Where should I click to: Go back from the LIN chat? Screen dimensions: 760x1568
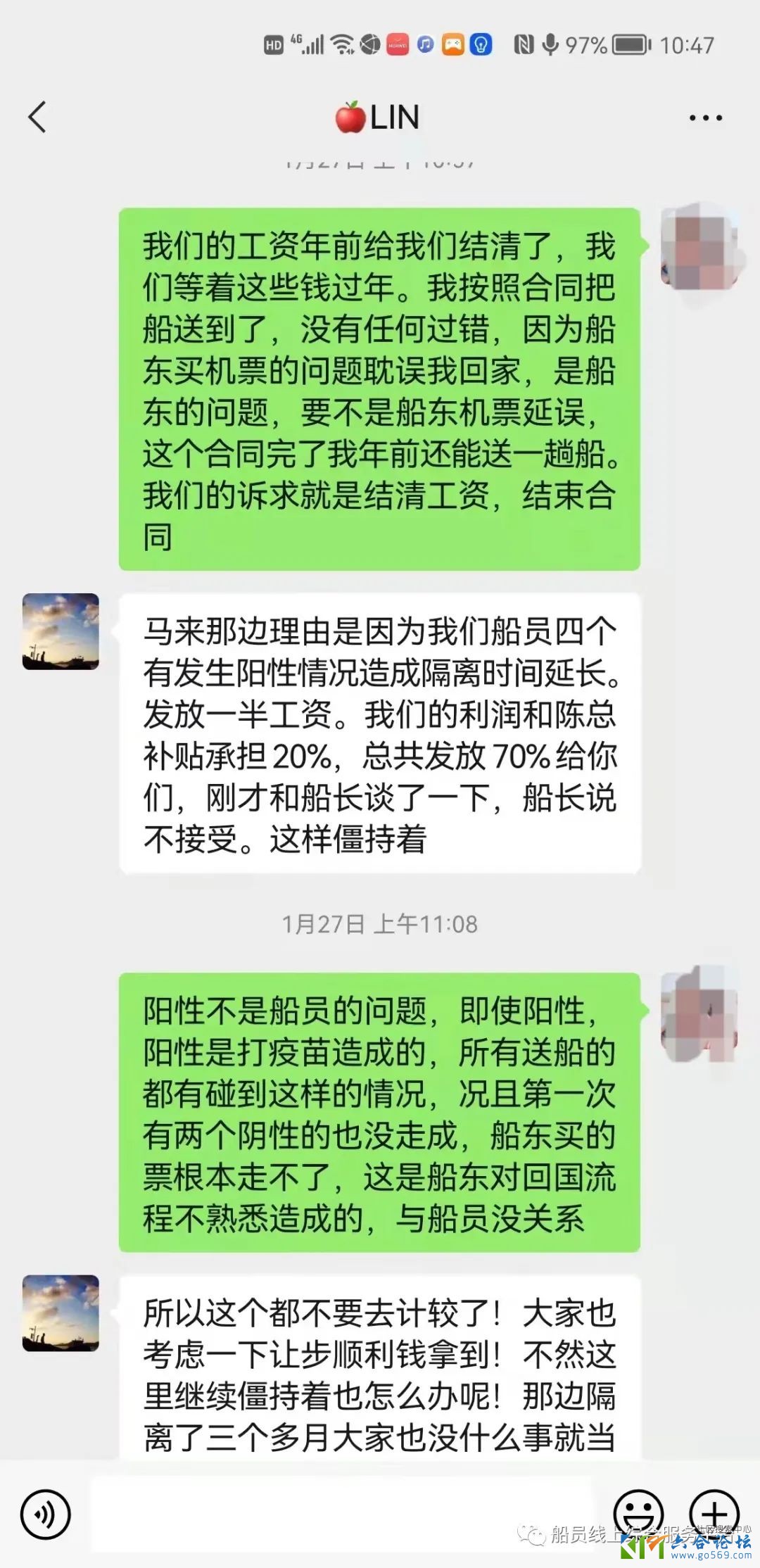[x=37, y=117]
